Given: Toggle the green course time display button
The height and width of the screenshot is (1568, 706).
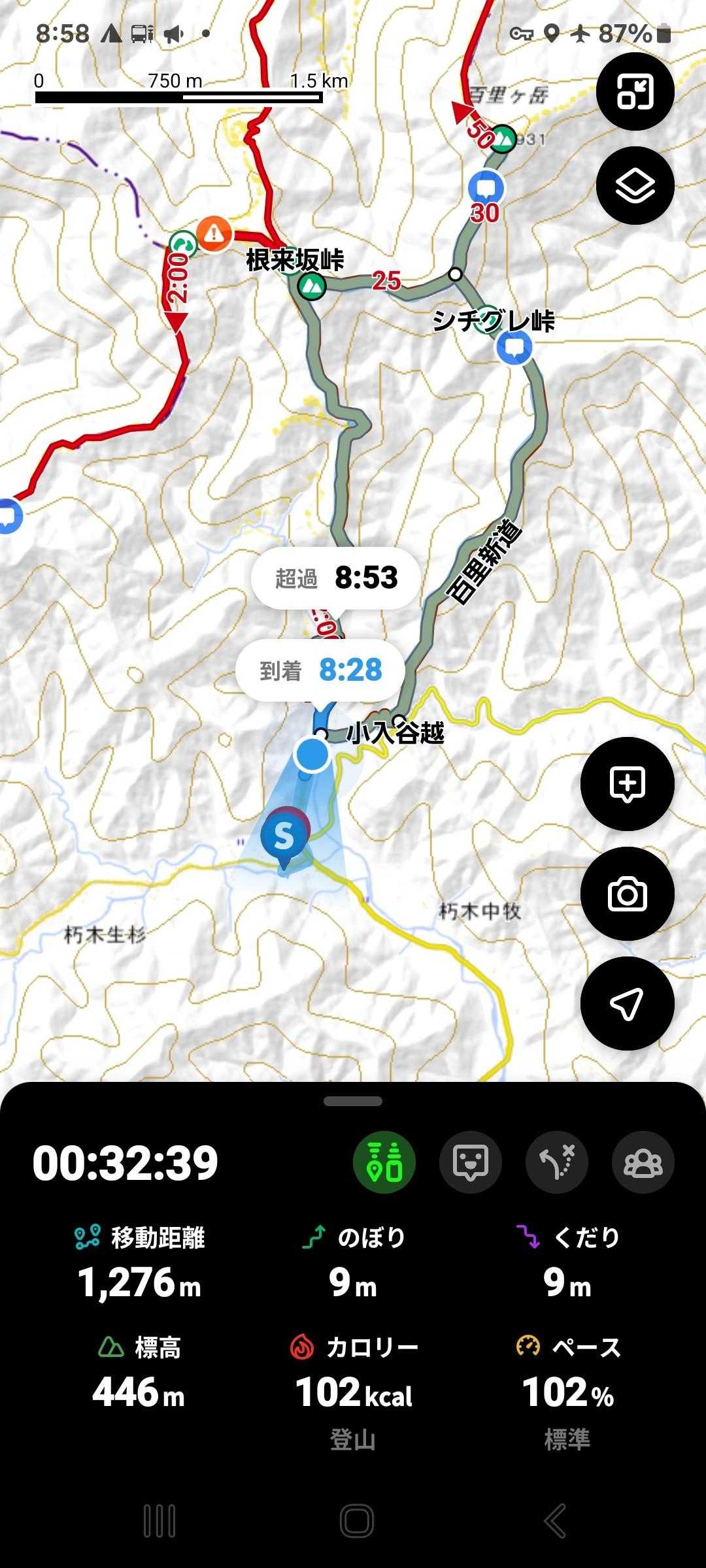Looking at the screenshot, I should [x=384, y=1162].
